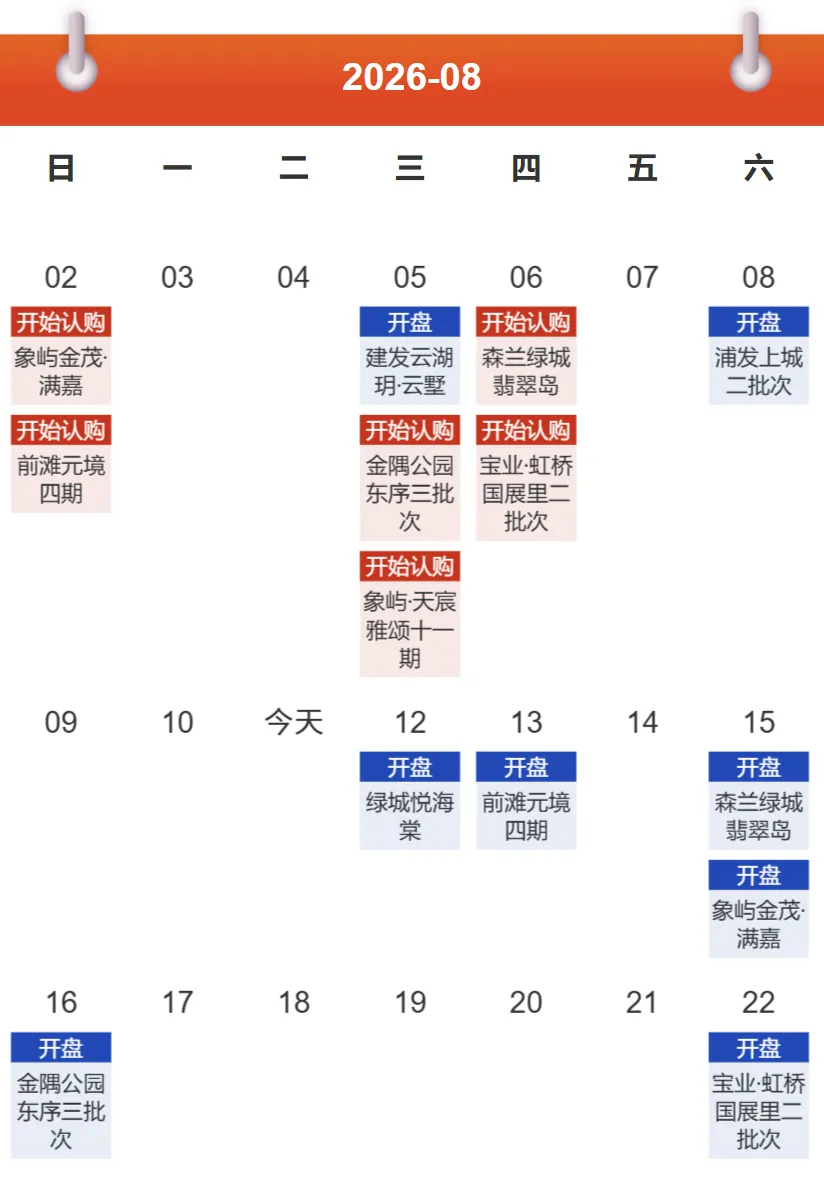Open 建发云湖玥·云墅 开盘 event
Viewport: 824px width, 1184px height.
coord(410,355)
